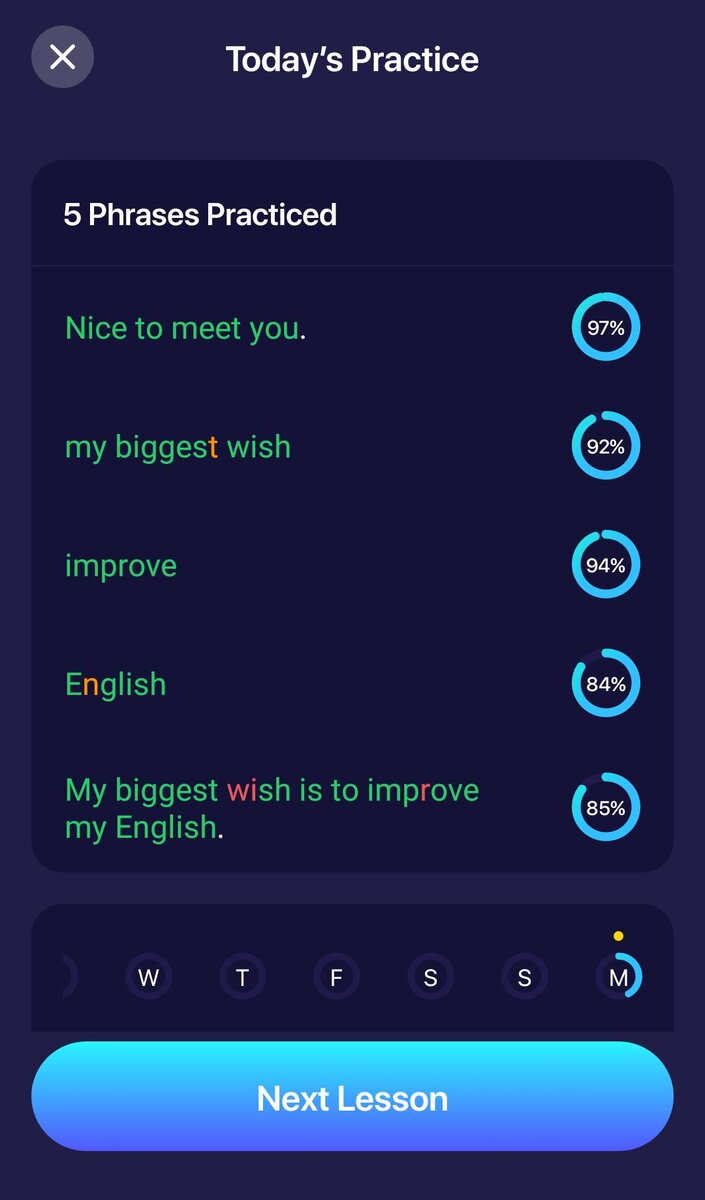Image resolution: width=705 pixels, height=1200 pixels.
Task: Select the 'my biggest wish' phrase
Action: [x=178, y=447]
